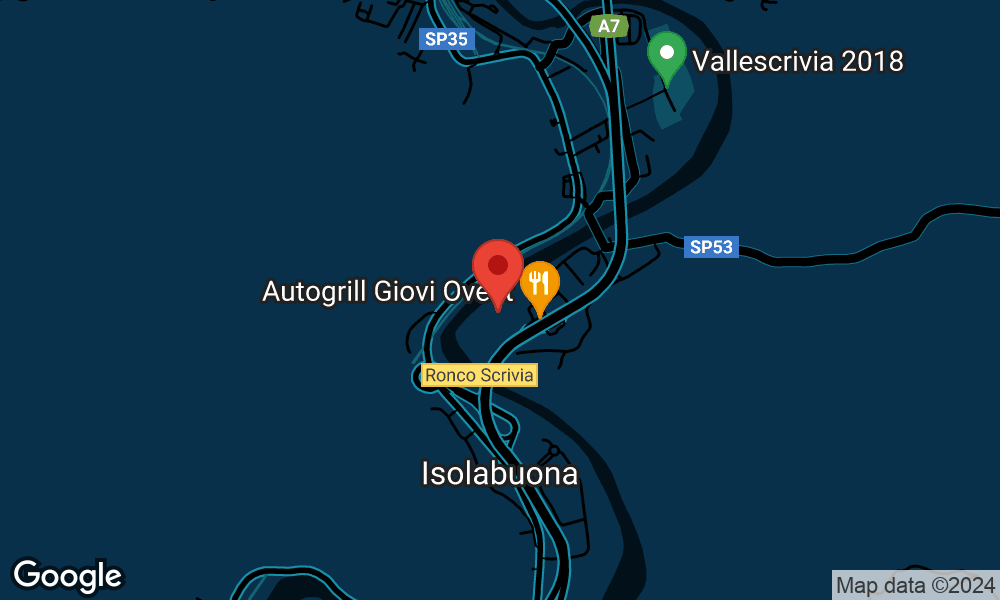Image resolution: width=1000 pixels, height=600 pixels.
Task: Select the green Vallescrivia 2018 marker
Action: (666, 53)
